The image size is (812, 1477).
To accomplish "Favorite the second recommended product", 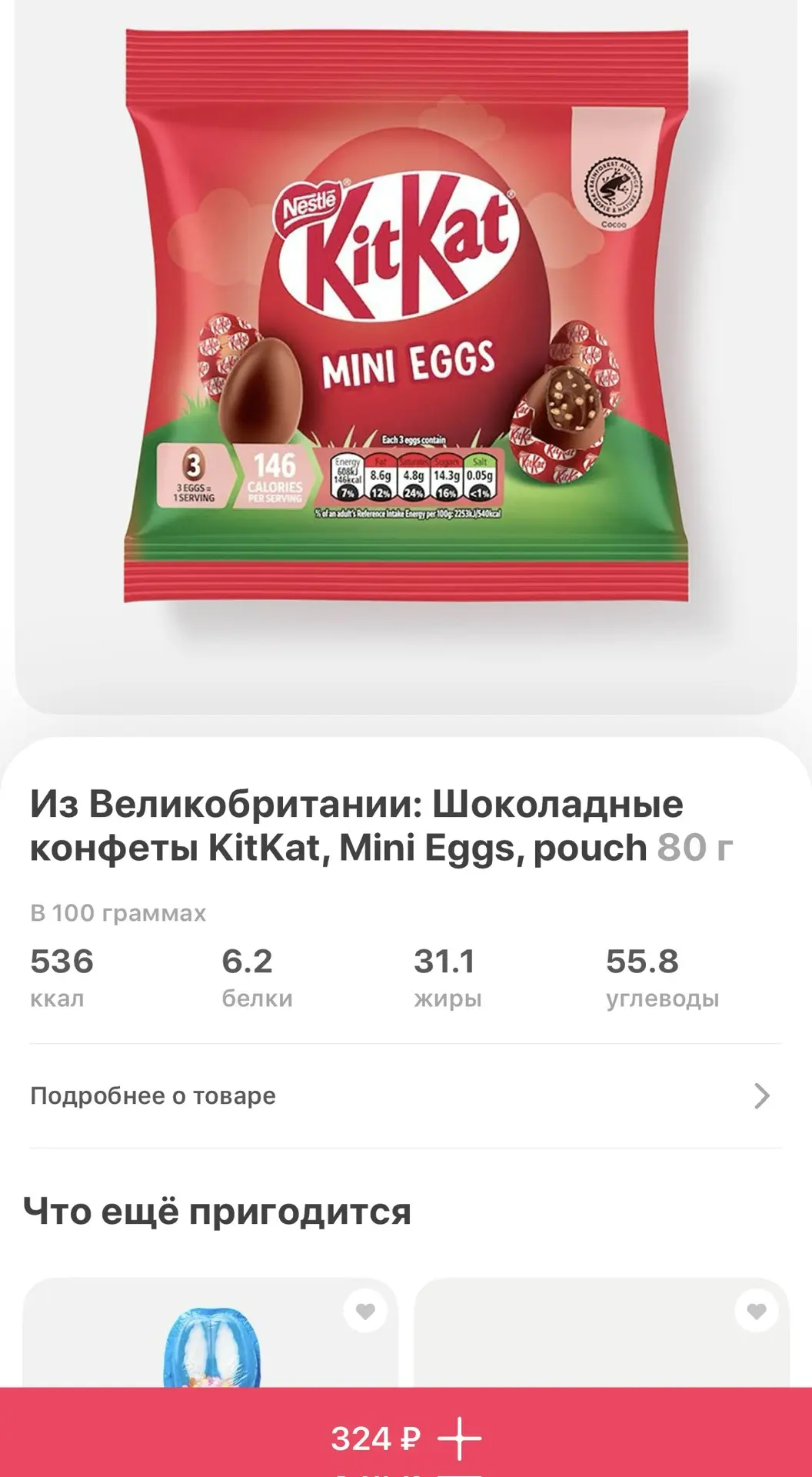I will click(x=757, y=1311).
